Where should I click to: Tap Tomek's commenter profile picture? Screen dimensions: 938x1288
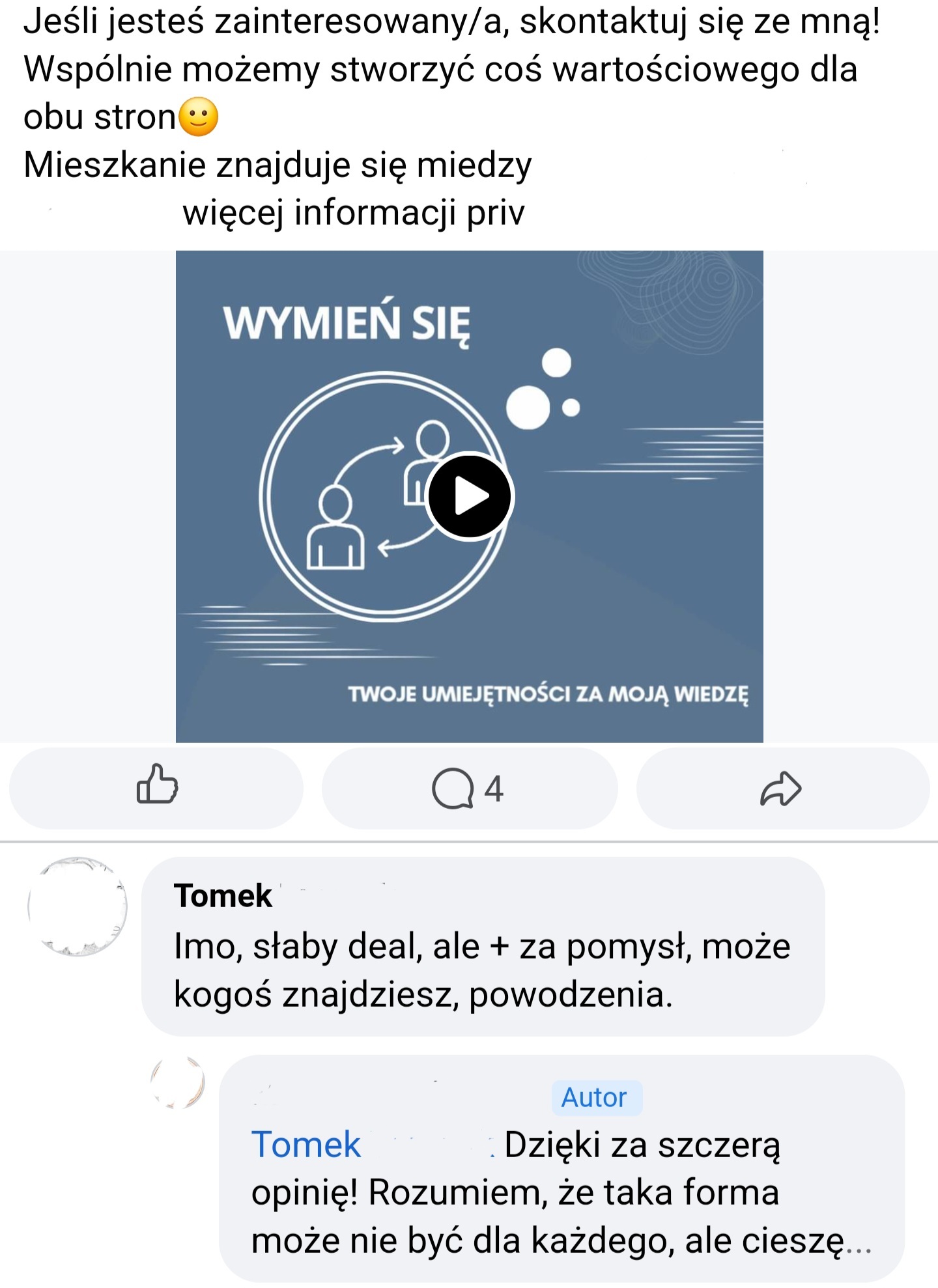pyautogui.click(x=78, y=906)
